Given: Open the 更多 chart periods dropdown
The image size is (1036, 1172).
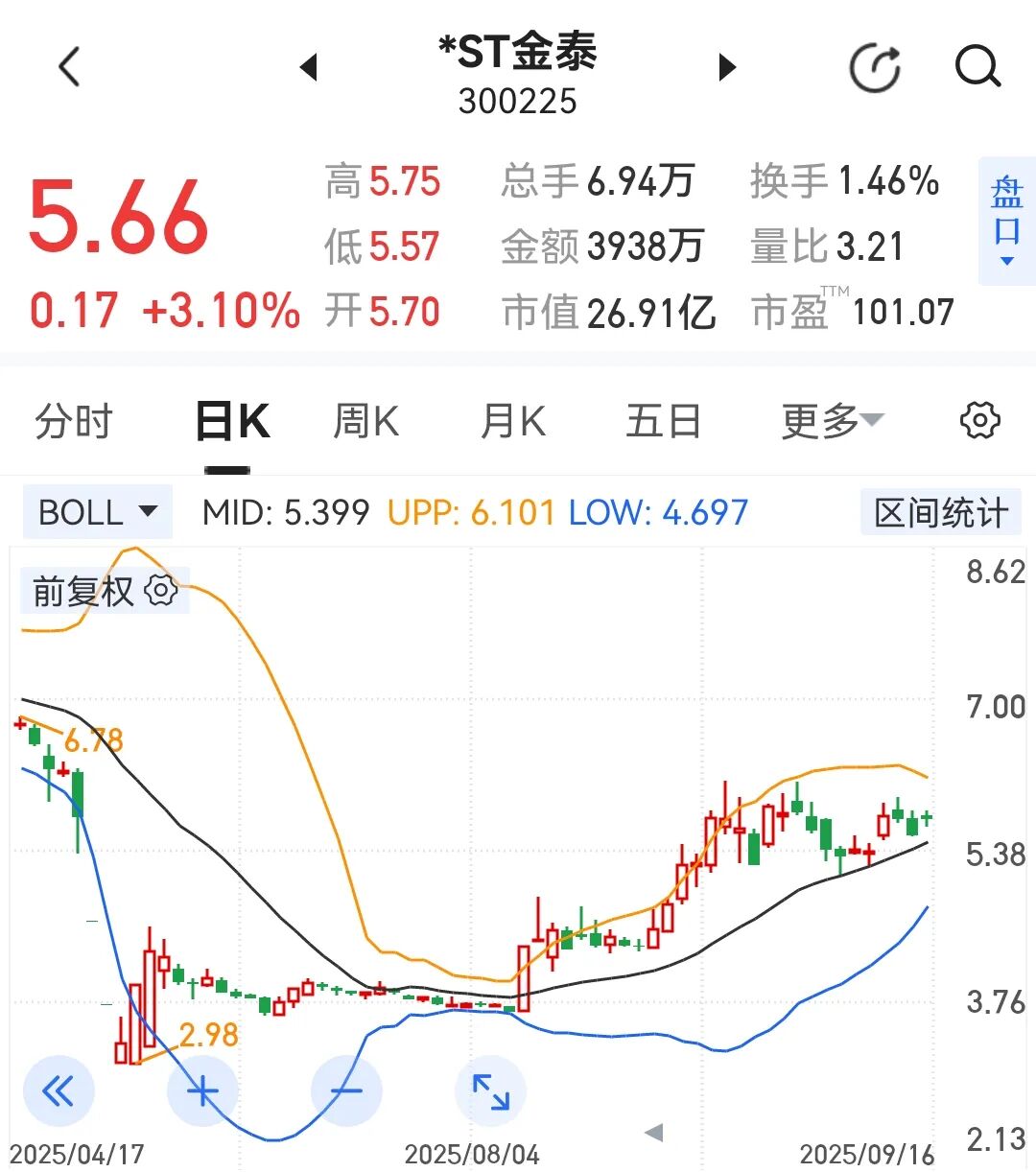Looking at the screenshot, I should tap(831, 421).
